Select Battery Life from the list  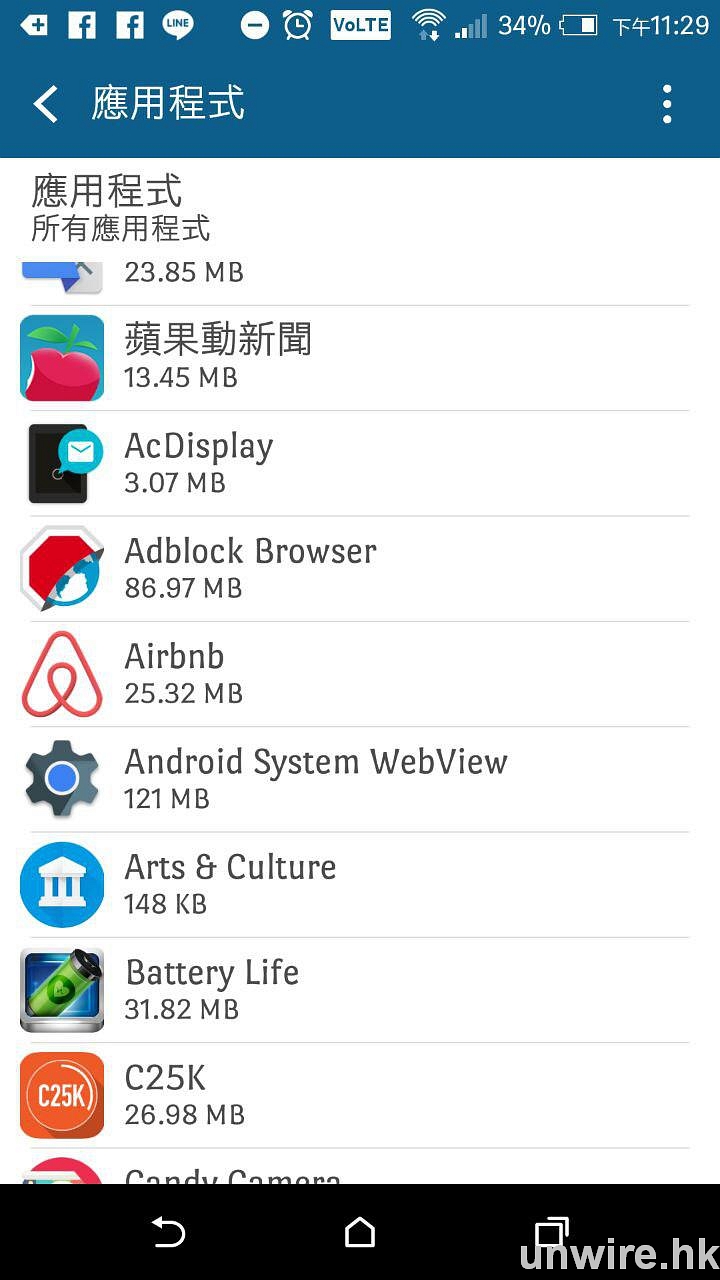(x=355, y=990)
